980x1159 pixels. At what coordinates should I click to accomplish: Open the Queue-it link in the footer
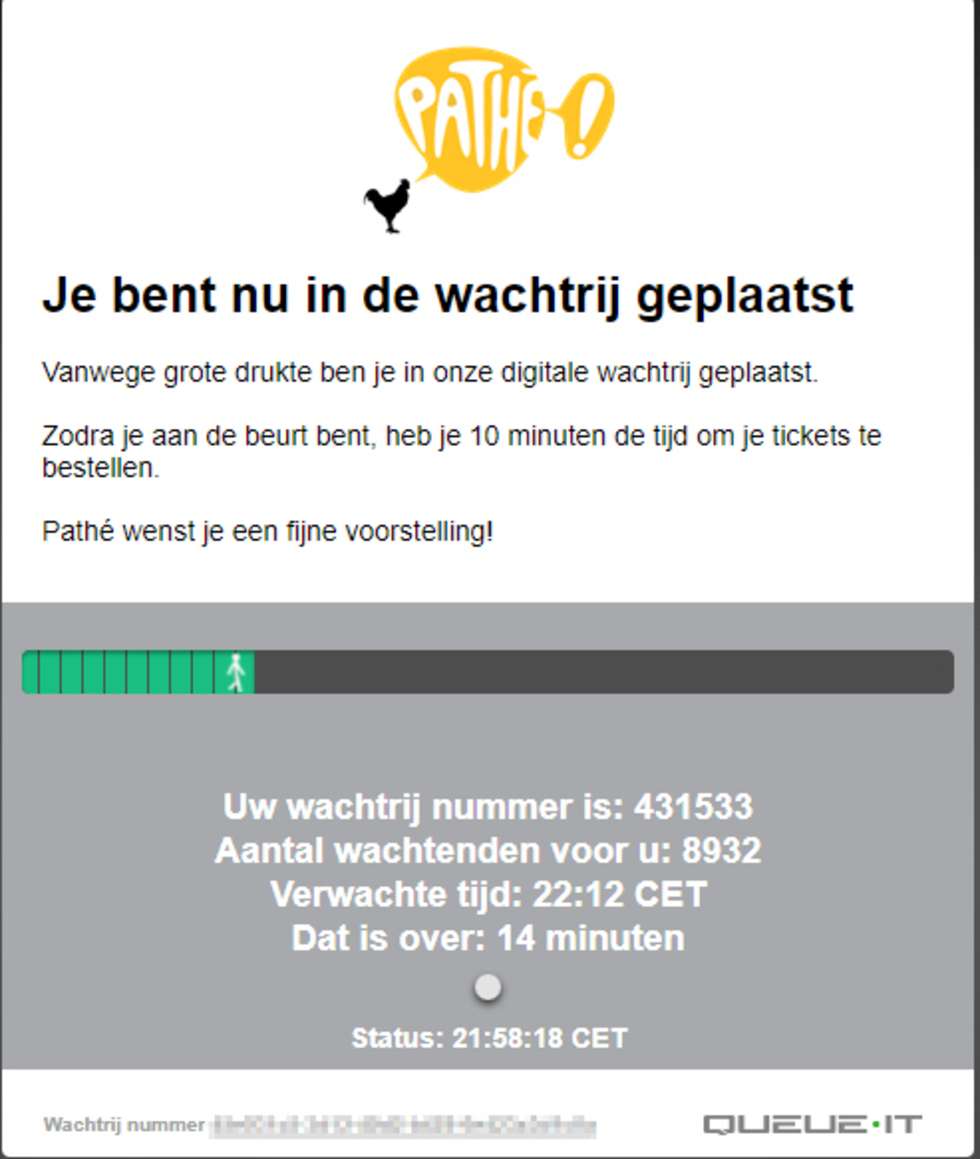point(812,1124)
